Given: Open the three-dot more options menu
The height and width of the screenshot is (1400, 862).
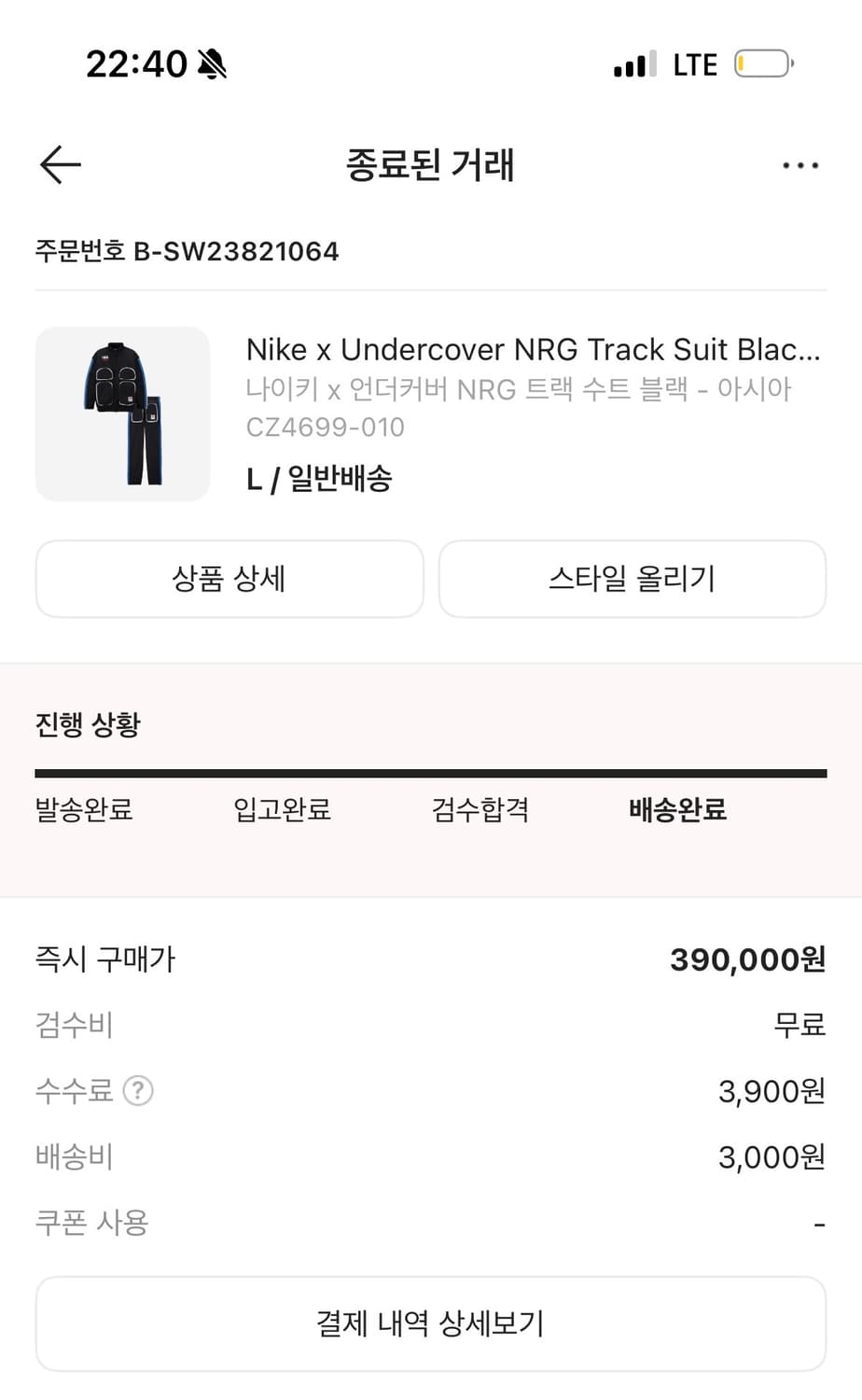Looking at the screenshot, I should (799, 164).
